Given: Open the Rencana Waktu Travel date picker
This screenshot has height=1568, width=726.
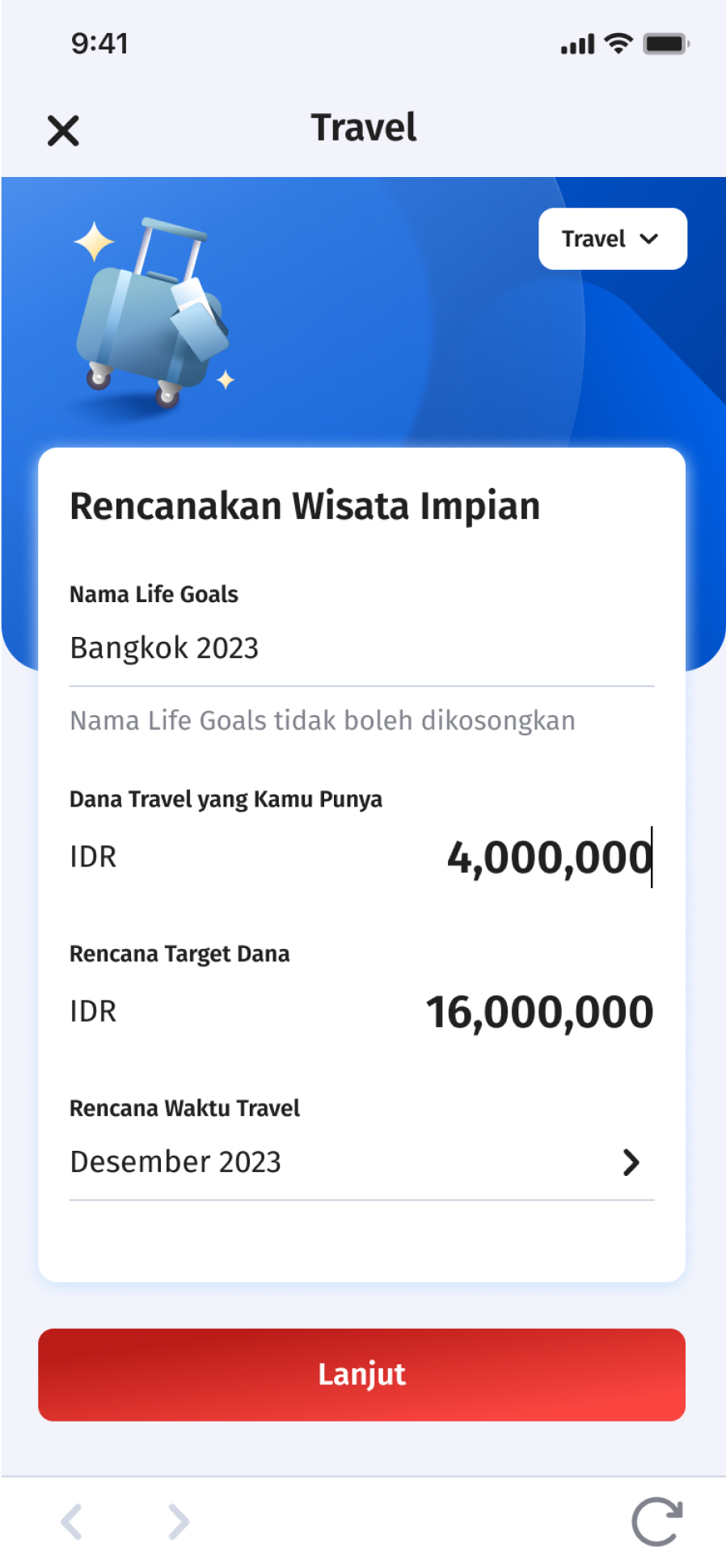Looking at the screenshot, I should pos(361,1162).
